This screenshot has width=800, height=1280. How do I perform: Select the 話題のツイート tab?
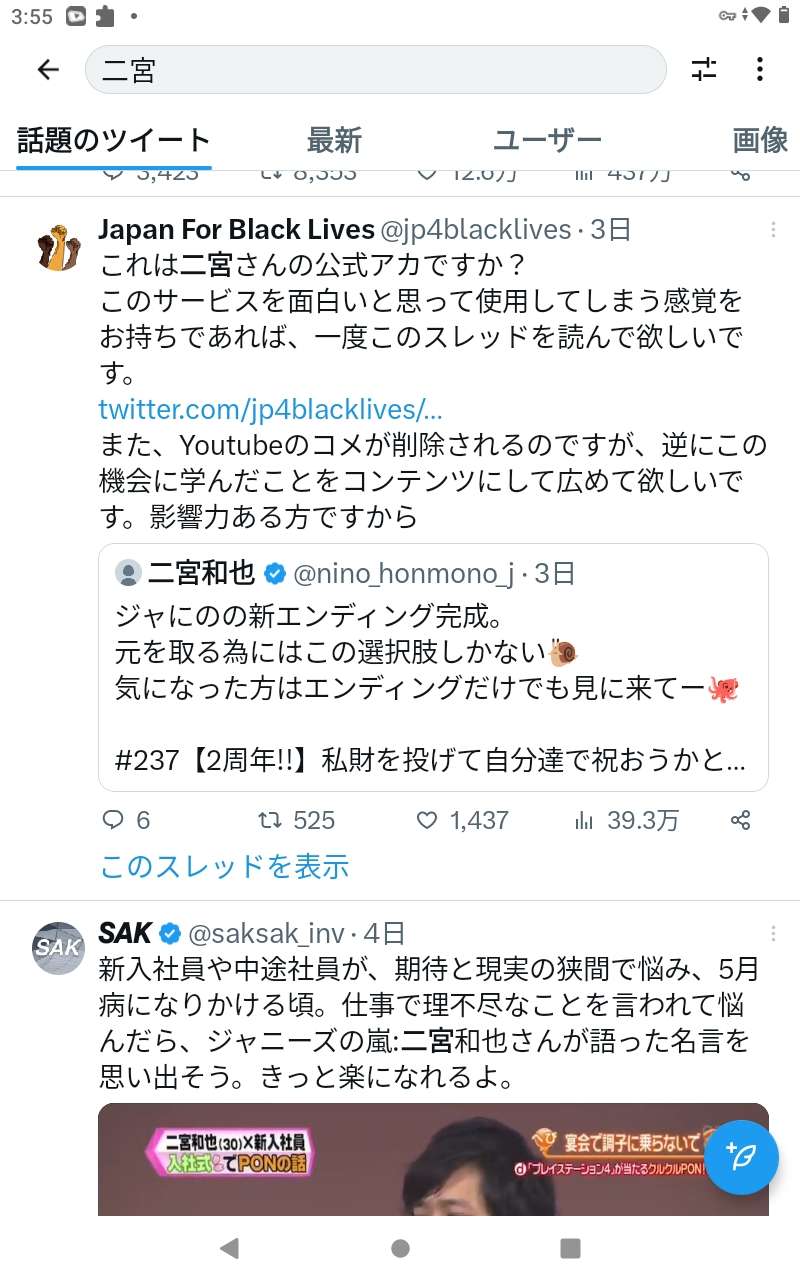(113, 141)
